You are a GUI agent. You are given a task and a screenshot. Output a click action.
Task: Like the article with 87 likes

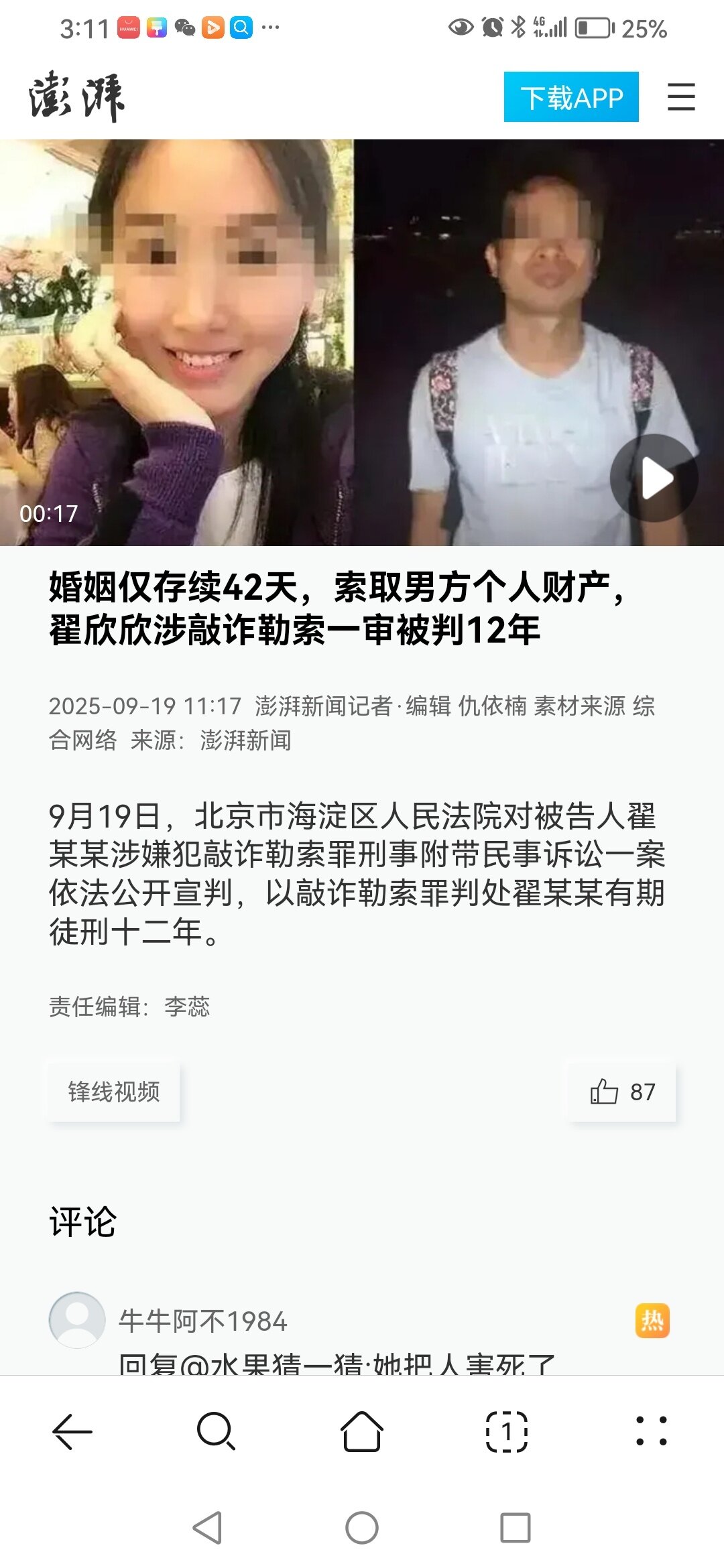621,1092
